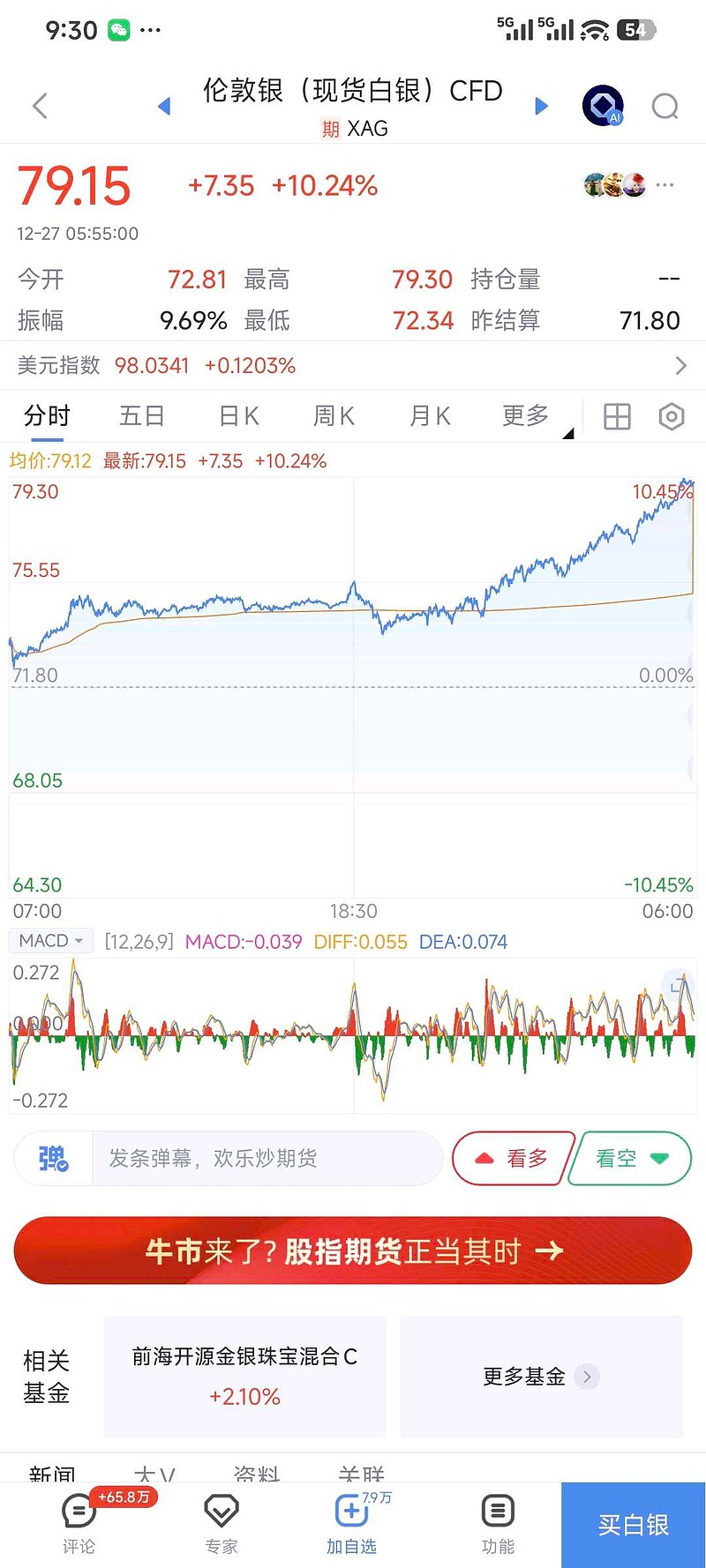
Task: Tap the back arrow to leave quote page
Action: (39, 105)
